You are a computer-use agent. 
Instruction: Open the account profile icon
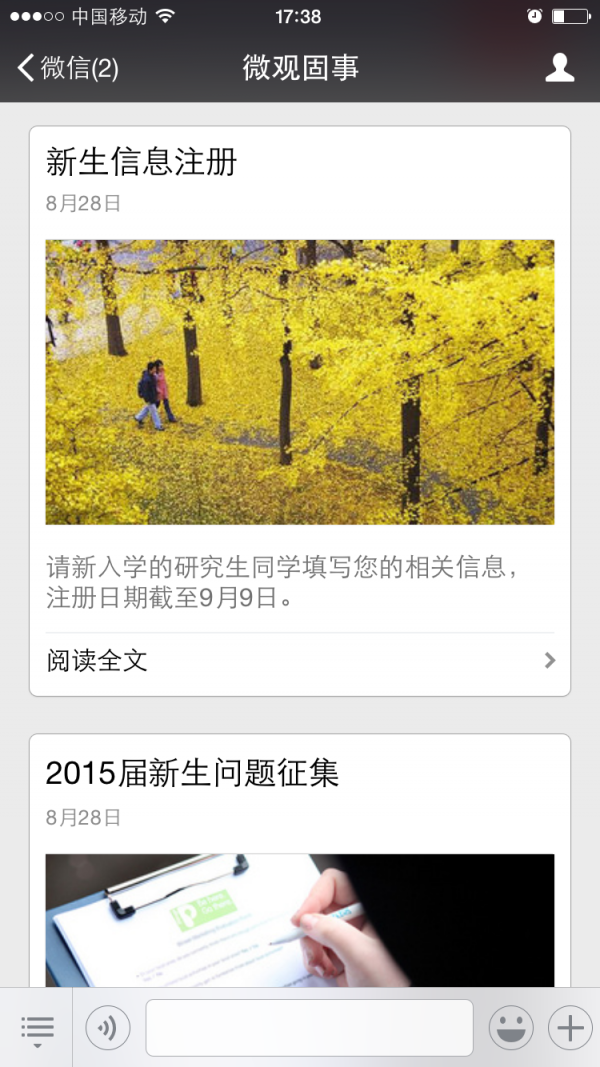[559, 68]
